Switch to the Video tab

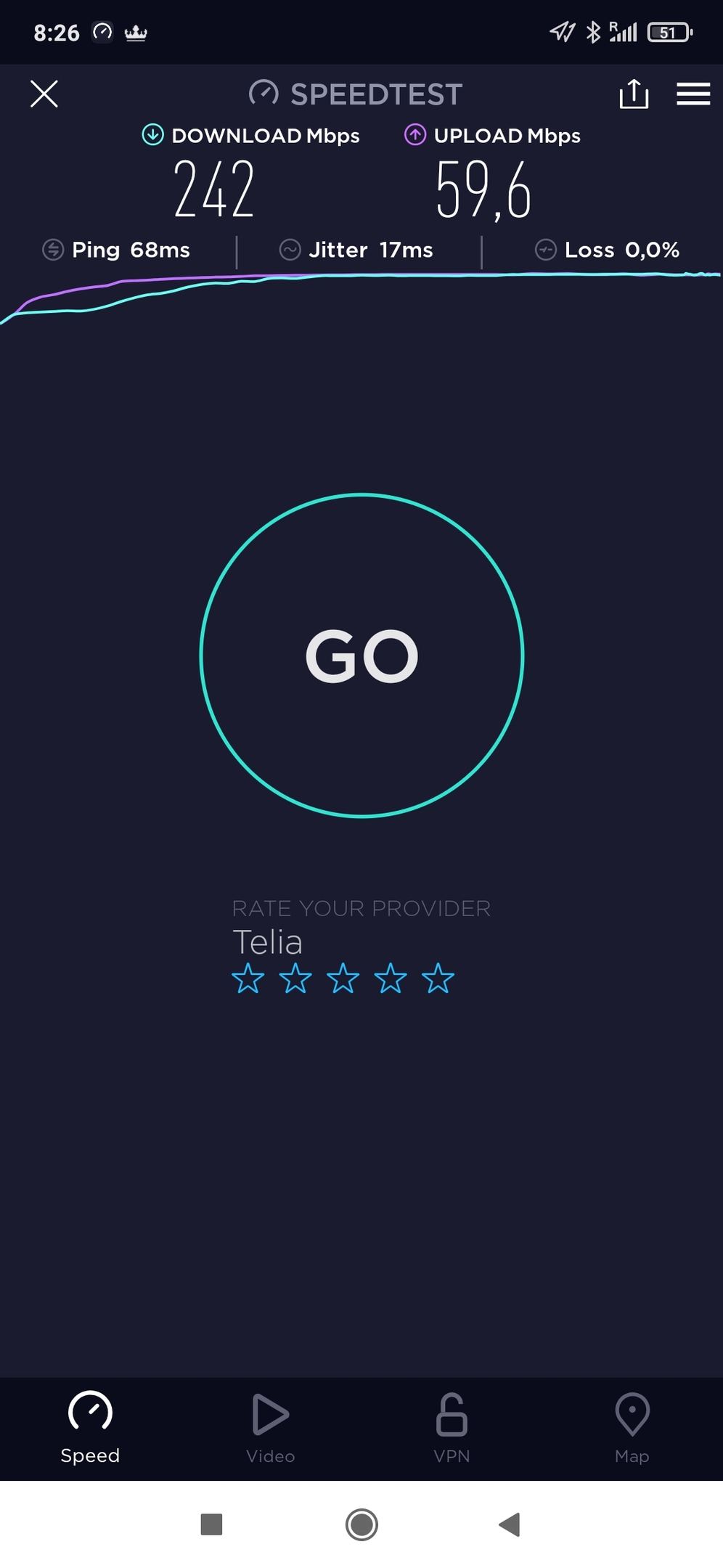coord(270,1428)
